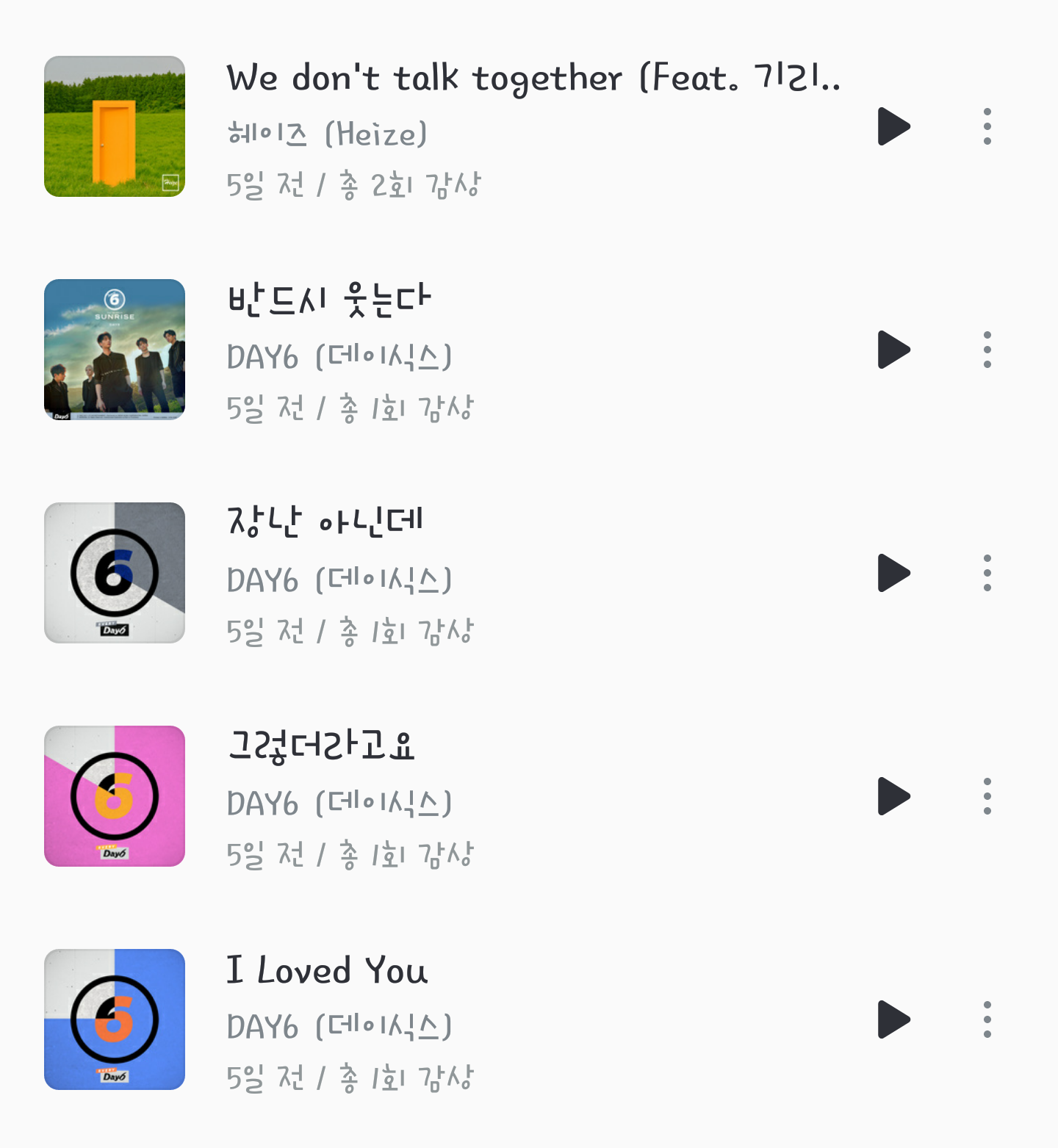The width and height of the screenshot is (1058, 1148).
Task: Open the three-dot menu for I Loved You
Action: [988, 1021]
